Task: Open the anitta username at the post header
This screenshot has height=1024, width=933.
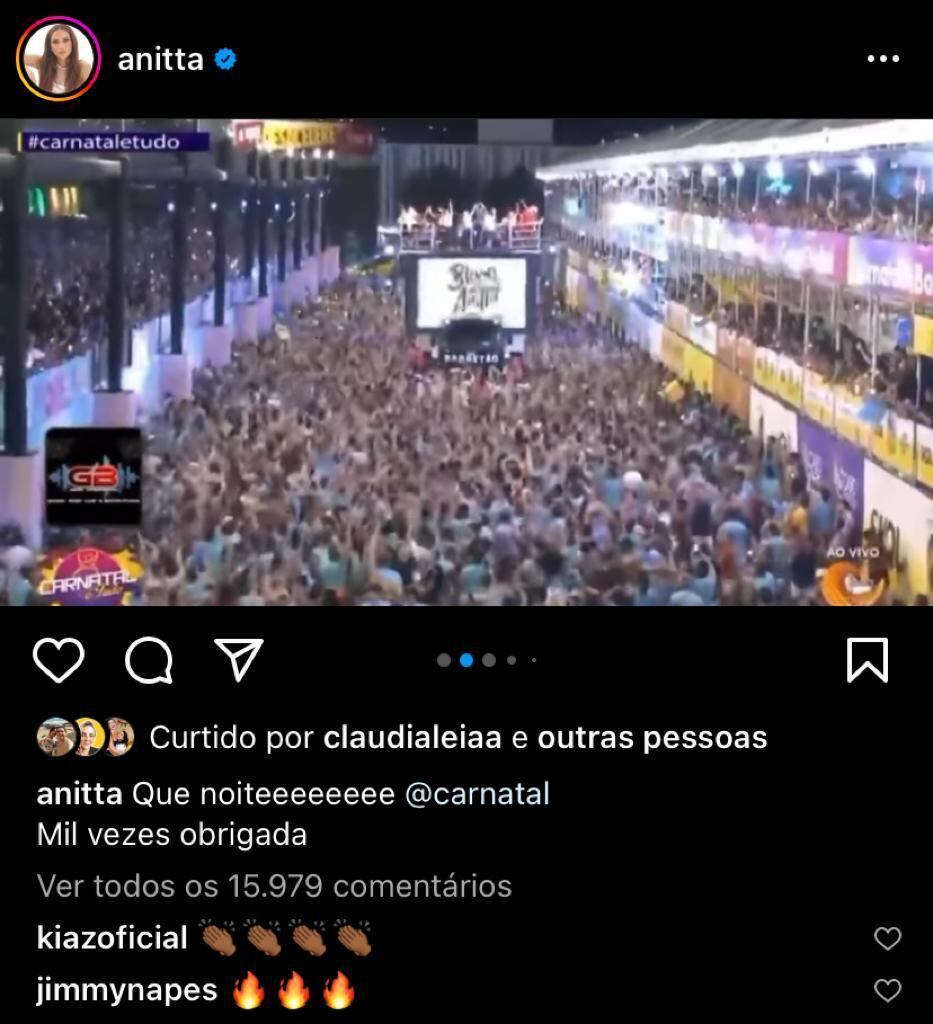Action: (x=161, y=59)
